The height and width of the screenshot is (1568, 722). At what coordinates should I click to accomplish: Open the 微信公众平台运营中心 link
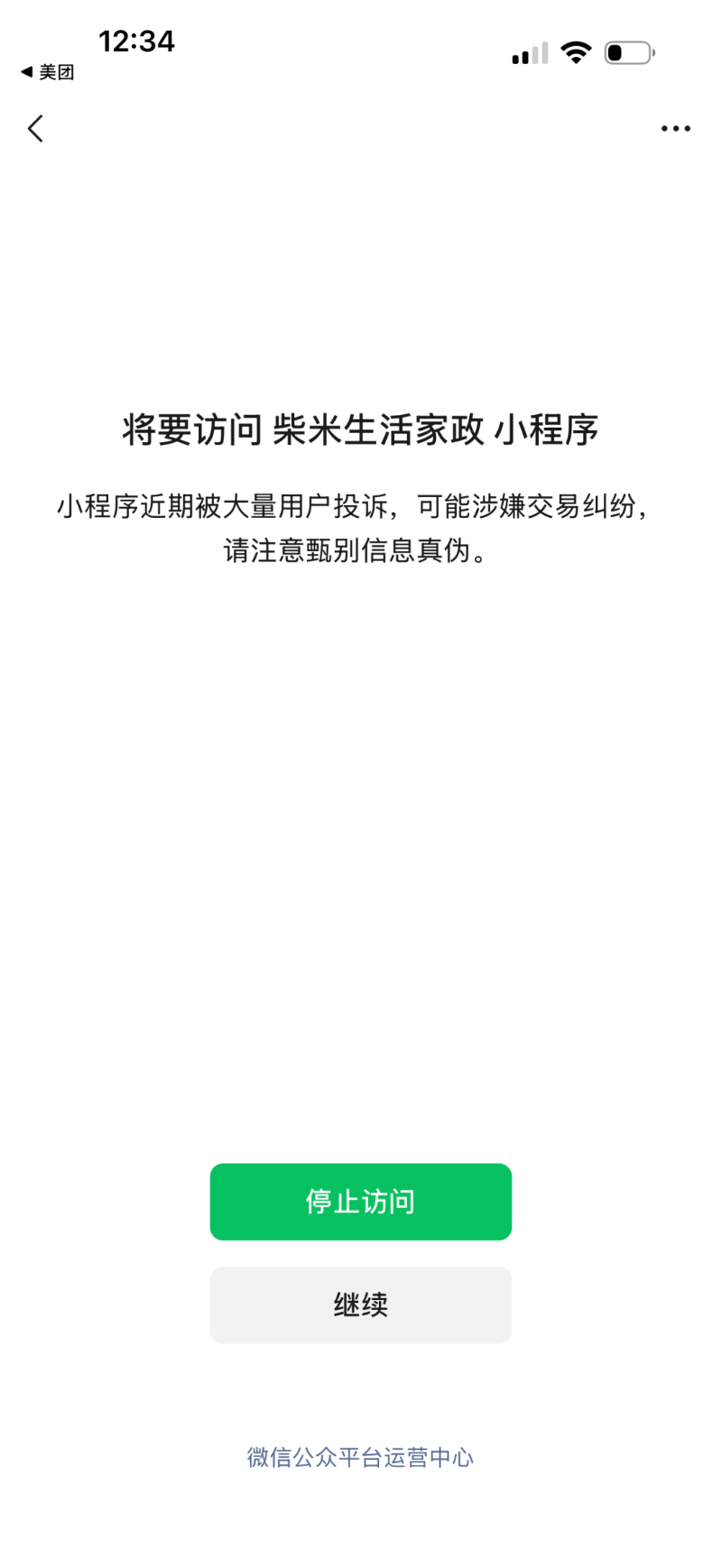click(x=360, y=1457)
